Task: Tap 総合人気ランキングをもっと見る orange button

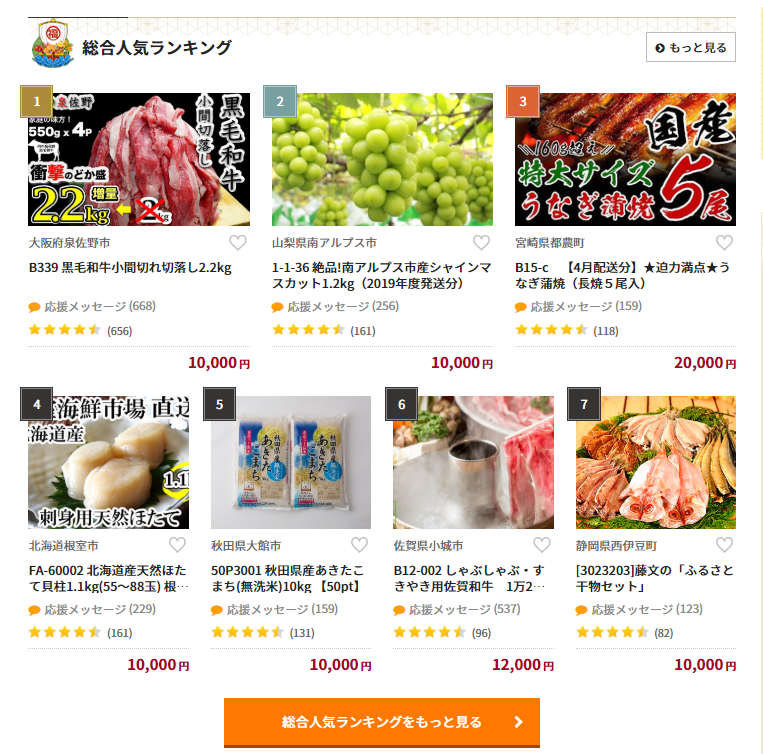Action: point(382,722)
